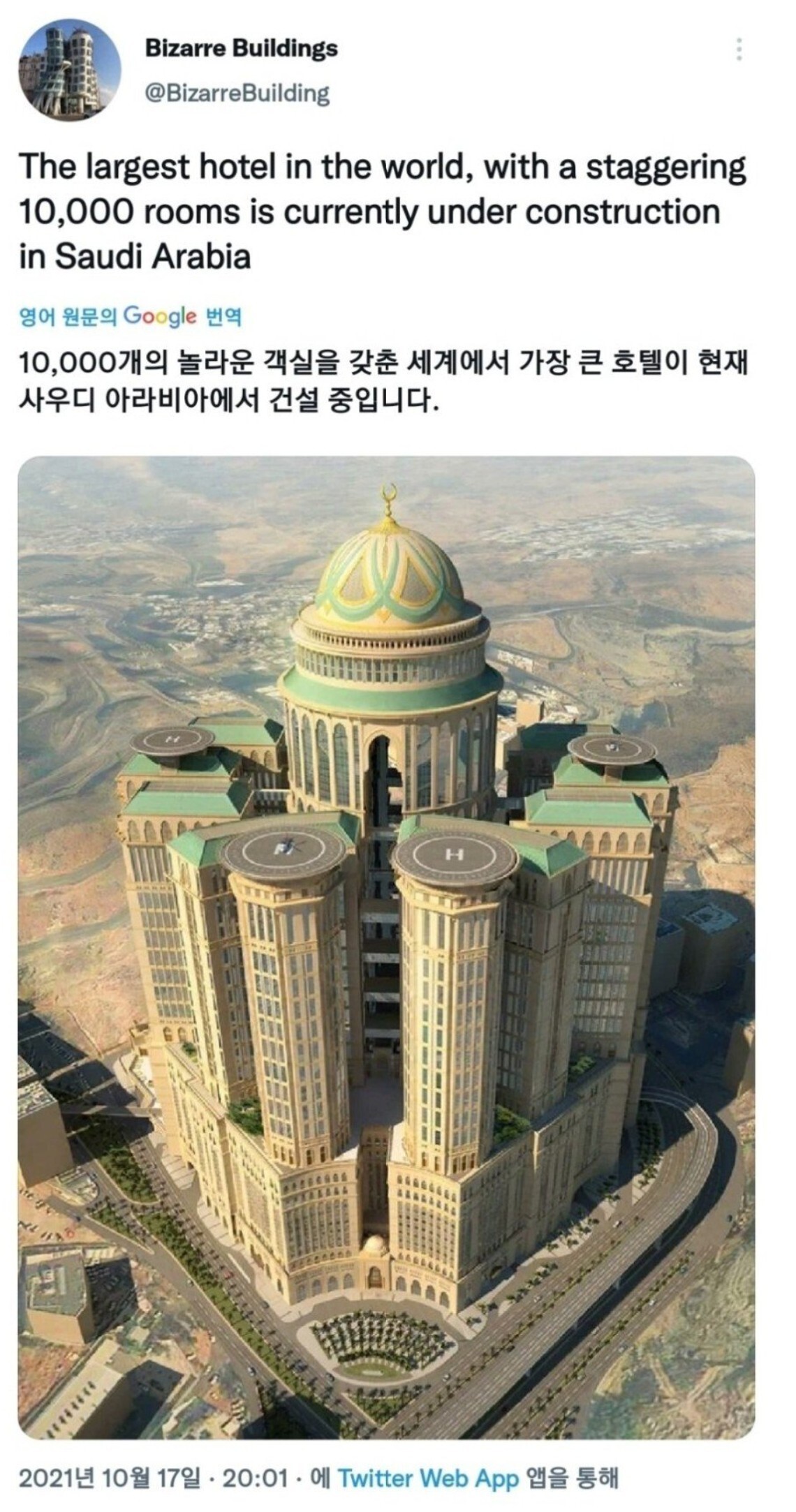This screenshot has height=1512, width=796.
Task: Tap the Twitter Web App source link
Action: [x=427, y=1477]
